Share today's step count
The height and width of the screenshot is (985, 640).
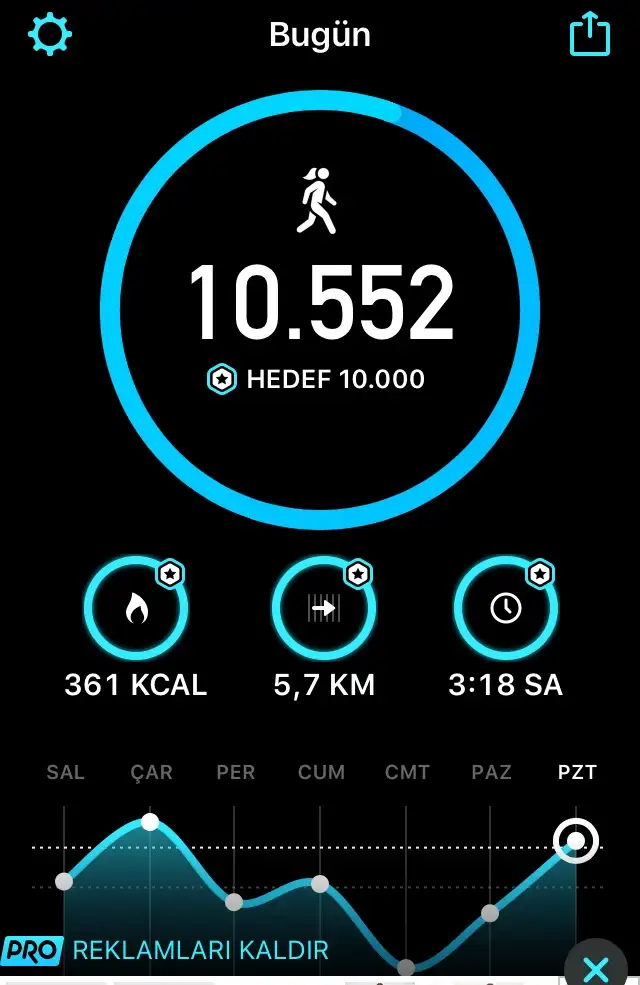pyautogui.click(x=589, y=35)
